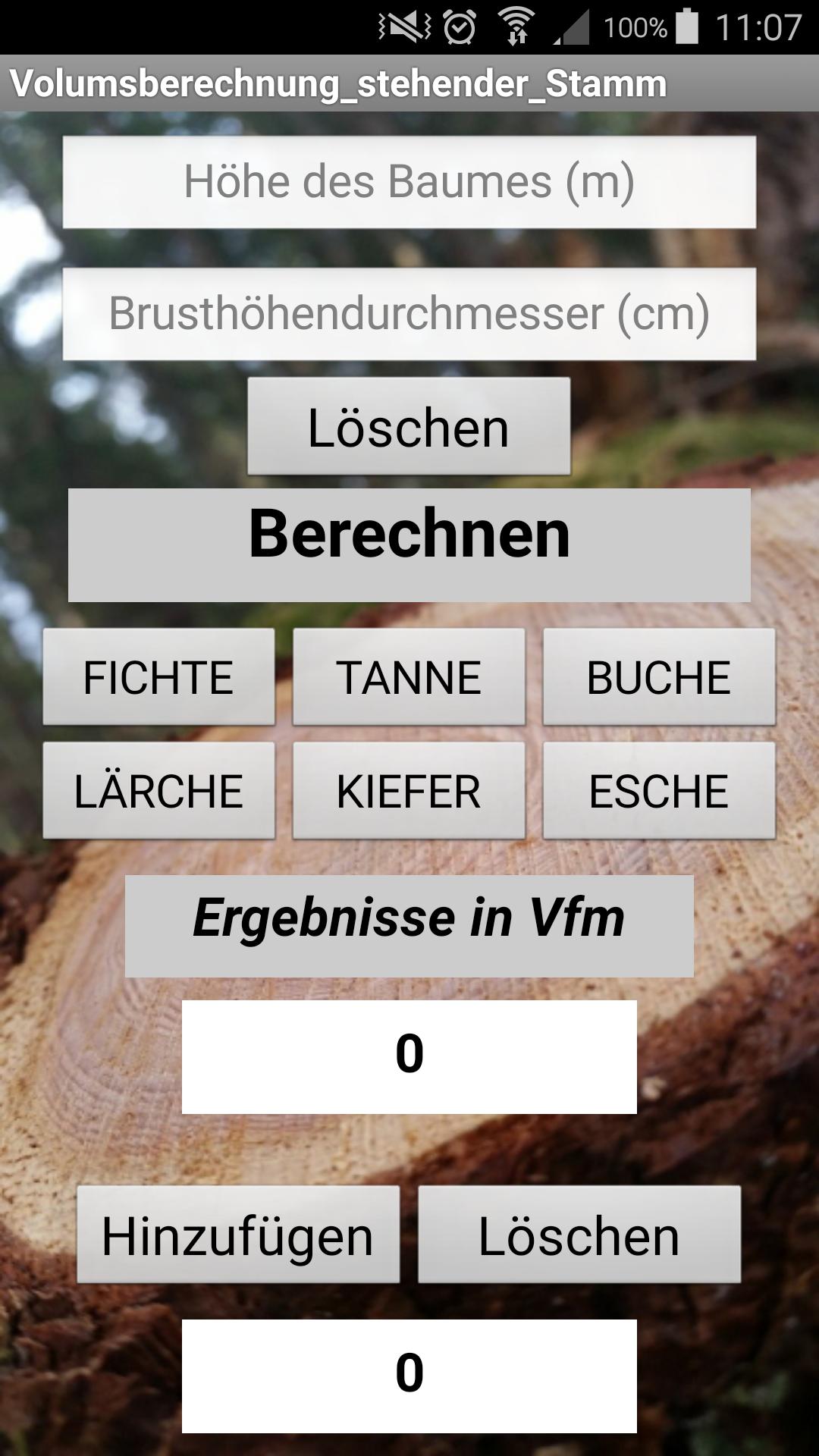Select LÄRCHE tree species

(x=158, y=790)
